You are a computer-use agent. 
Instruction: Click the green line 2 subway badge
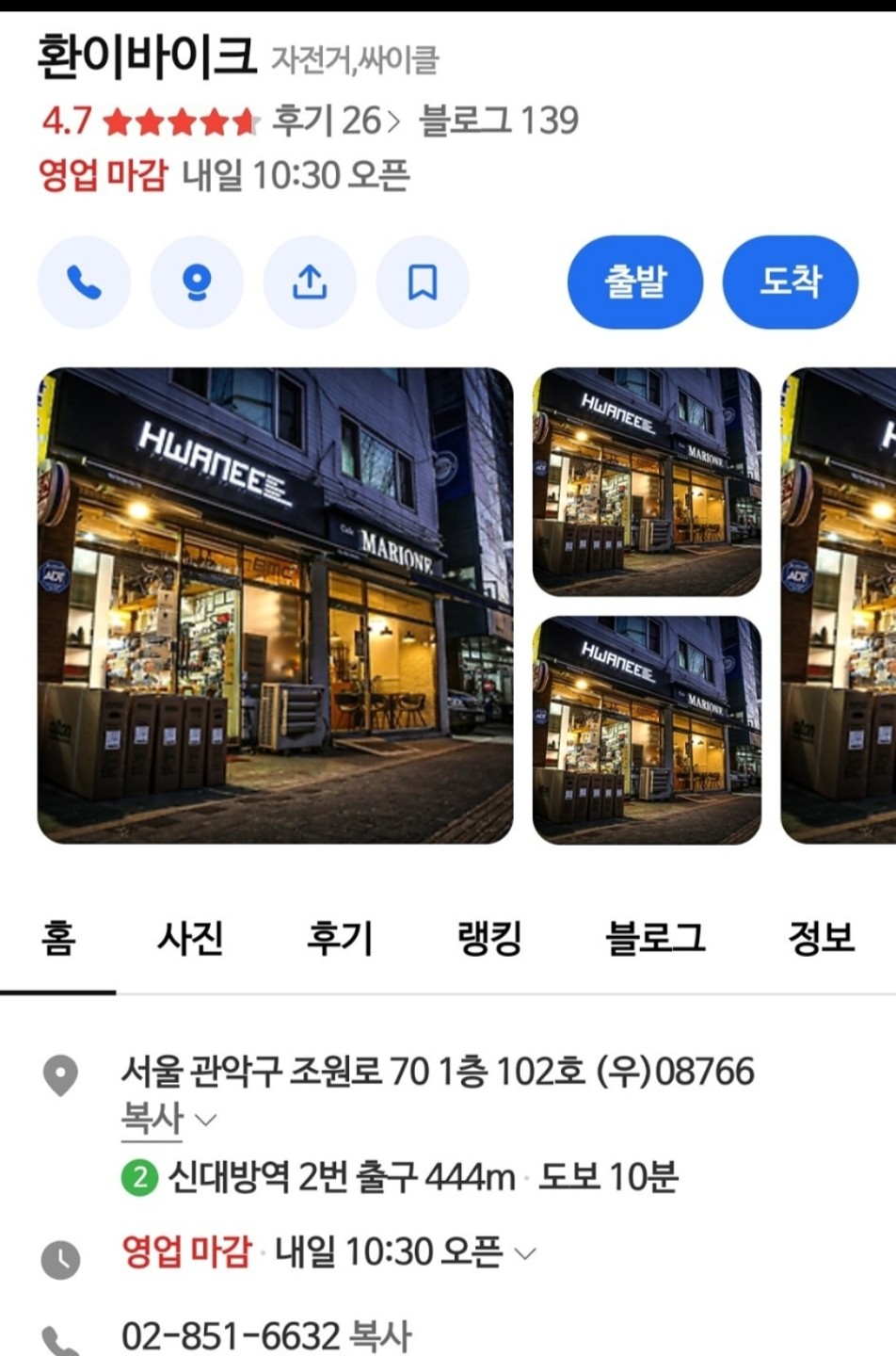tap(139, 1175)
